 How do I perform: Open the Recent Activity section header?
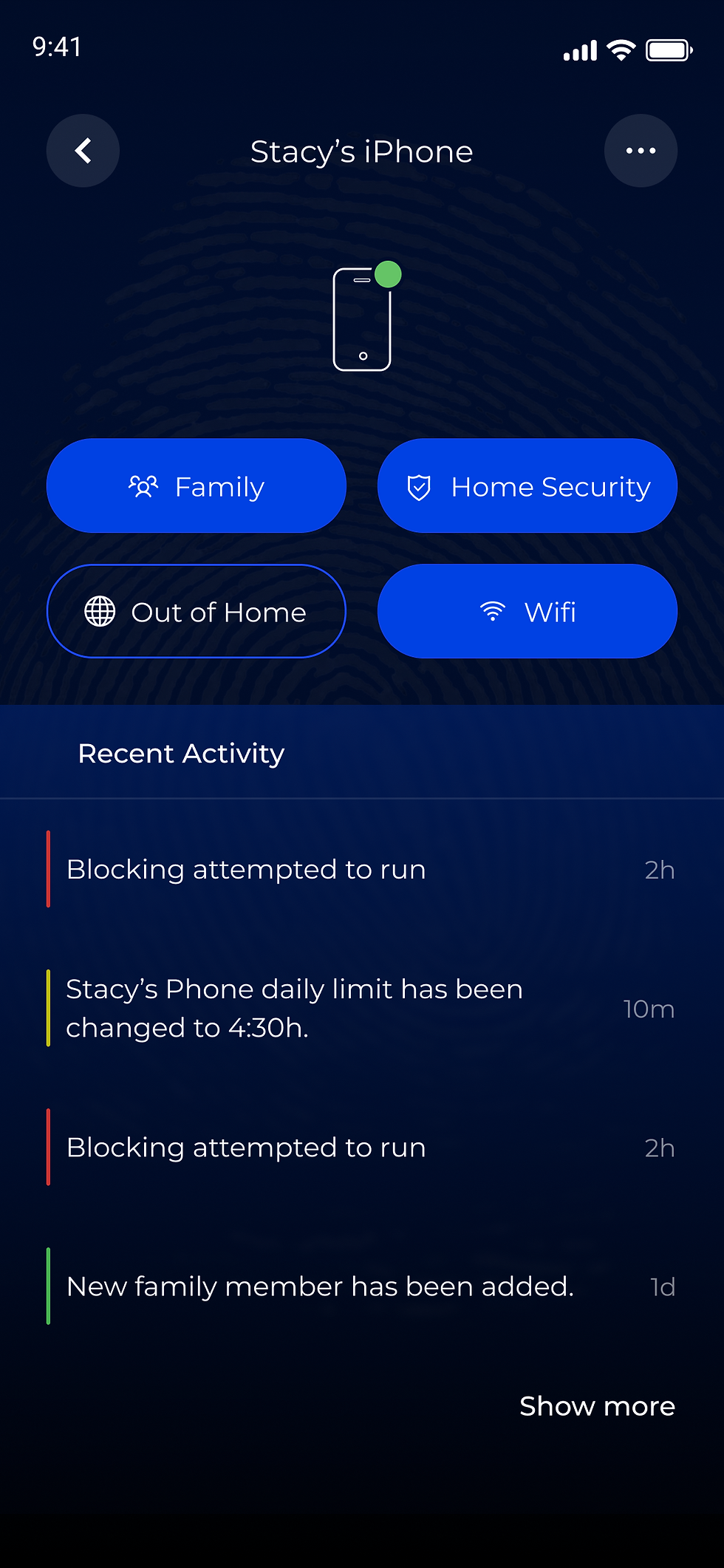pyautogui.click(x=180, y=753)
